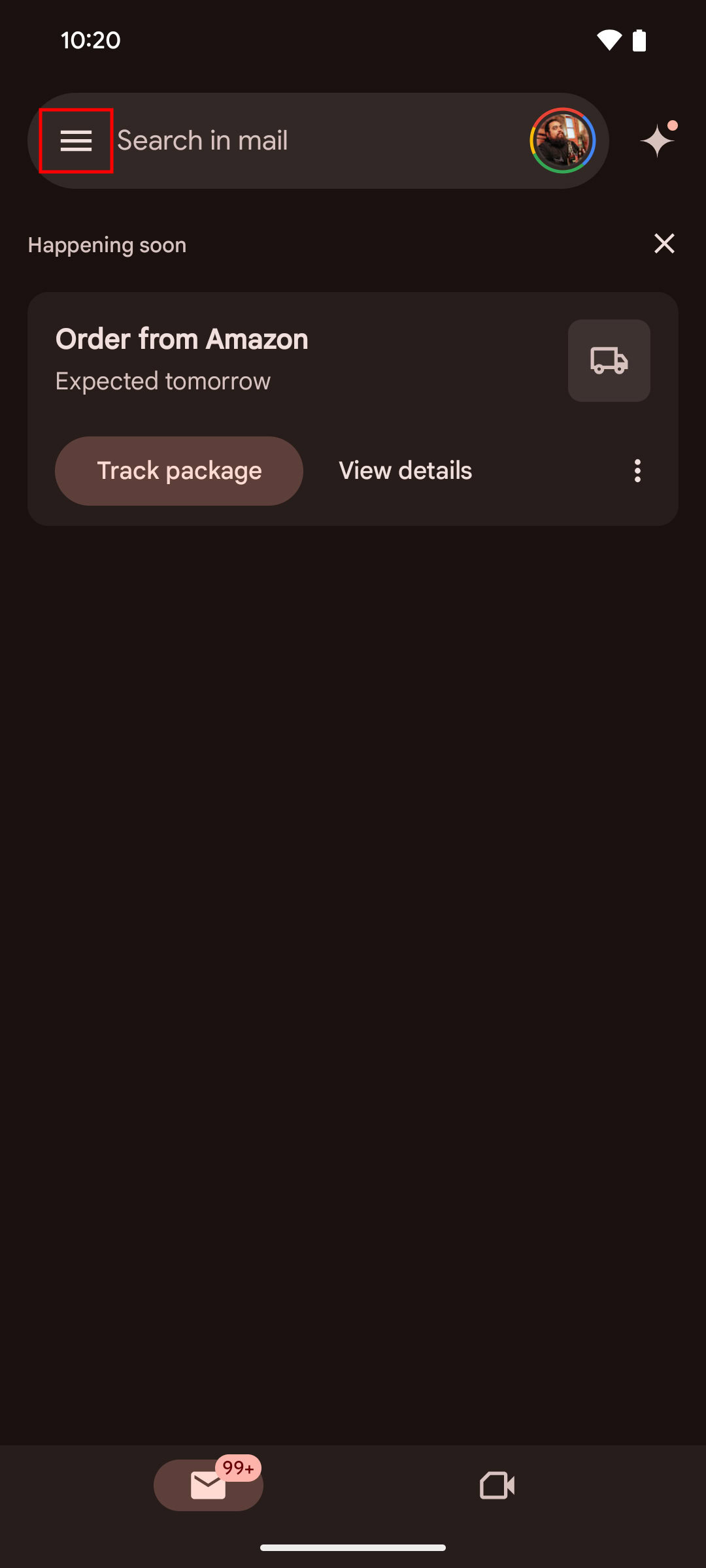Tap the Track package button

click(x=179, y=471)
